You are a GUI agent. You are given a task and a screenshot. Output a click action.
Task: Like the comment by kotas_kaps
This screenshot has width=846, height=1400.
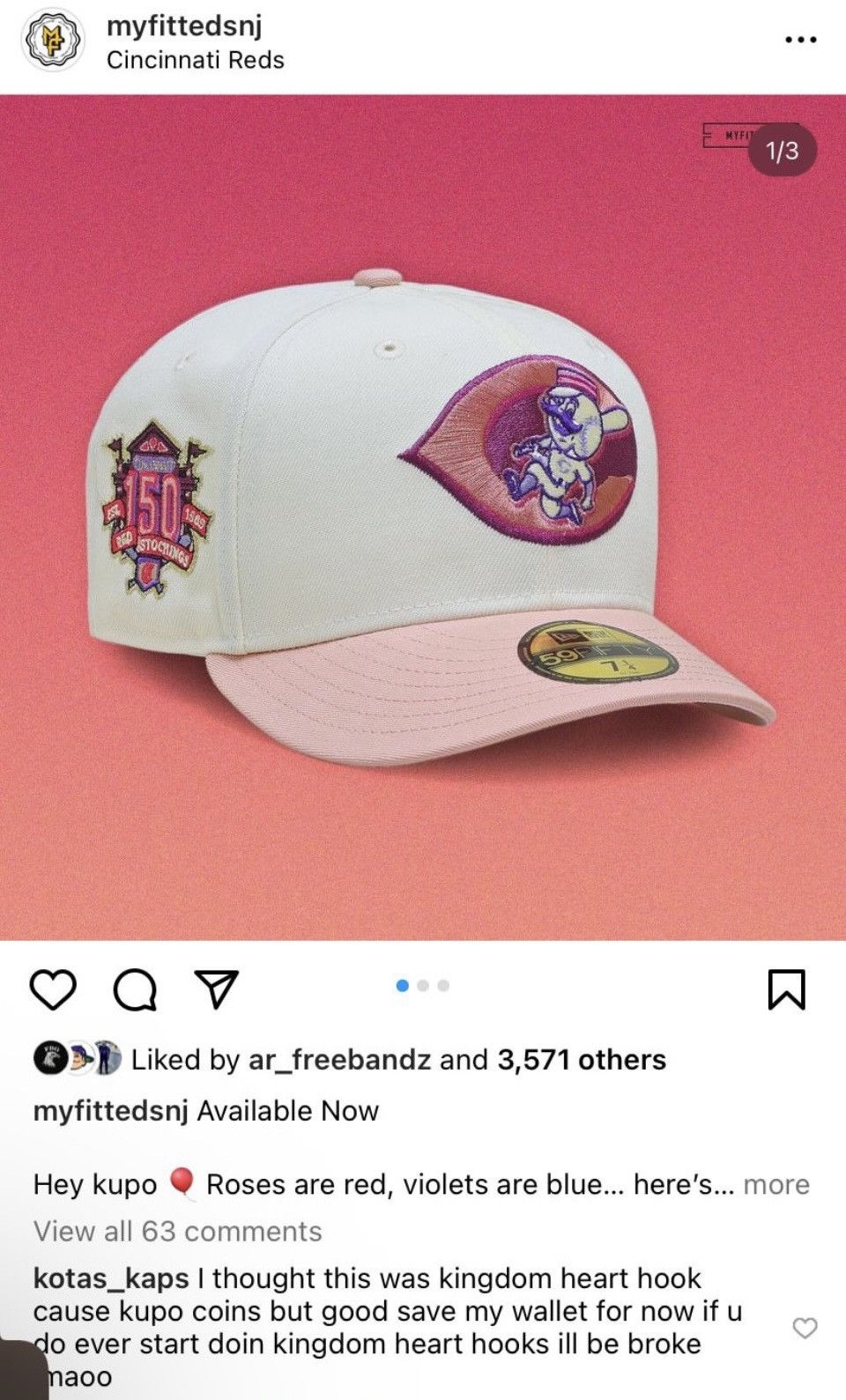coord(805,1327)
